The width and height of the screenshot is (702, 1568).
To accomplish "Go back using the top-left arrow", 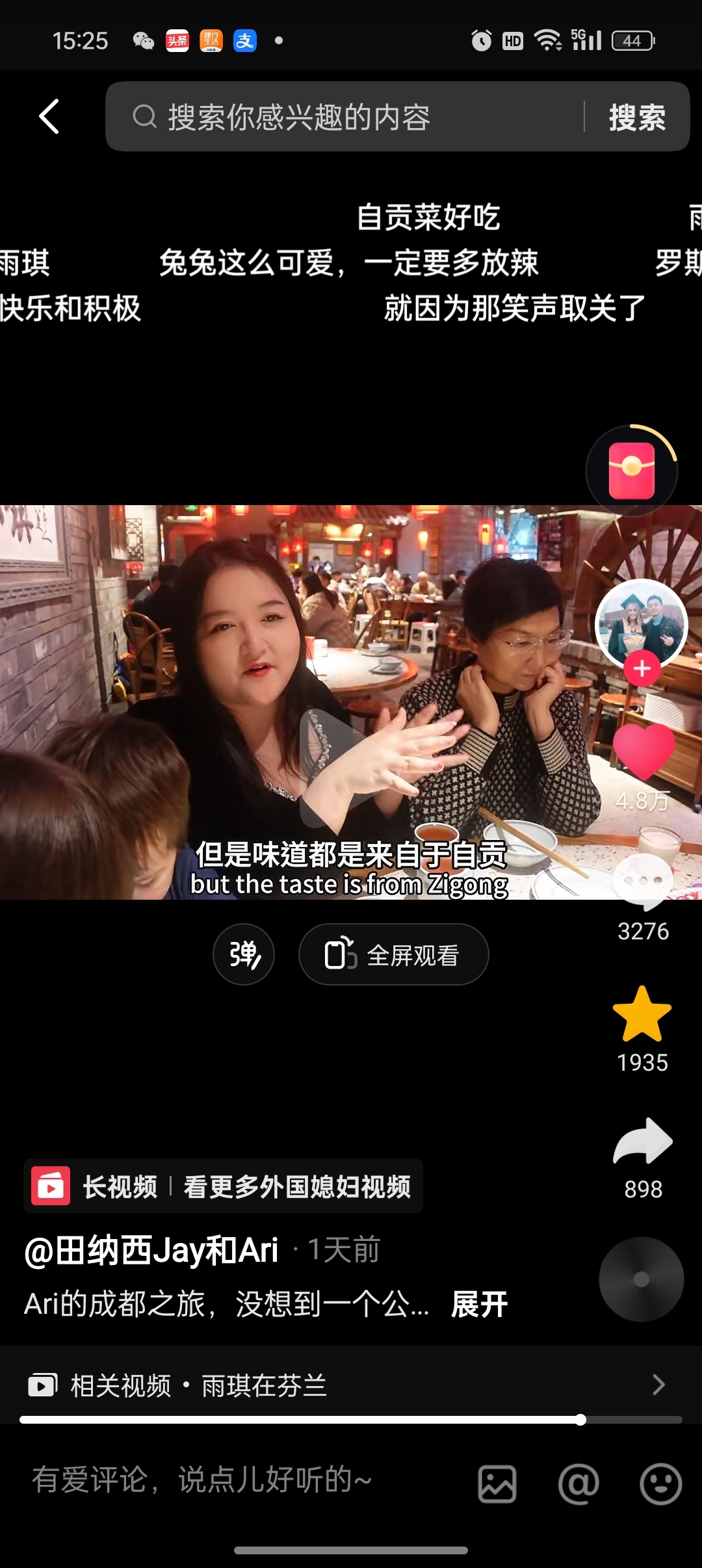I will [49, 117].
